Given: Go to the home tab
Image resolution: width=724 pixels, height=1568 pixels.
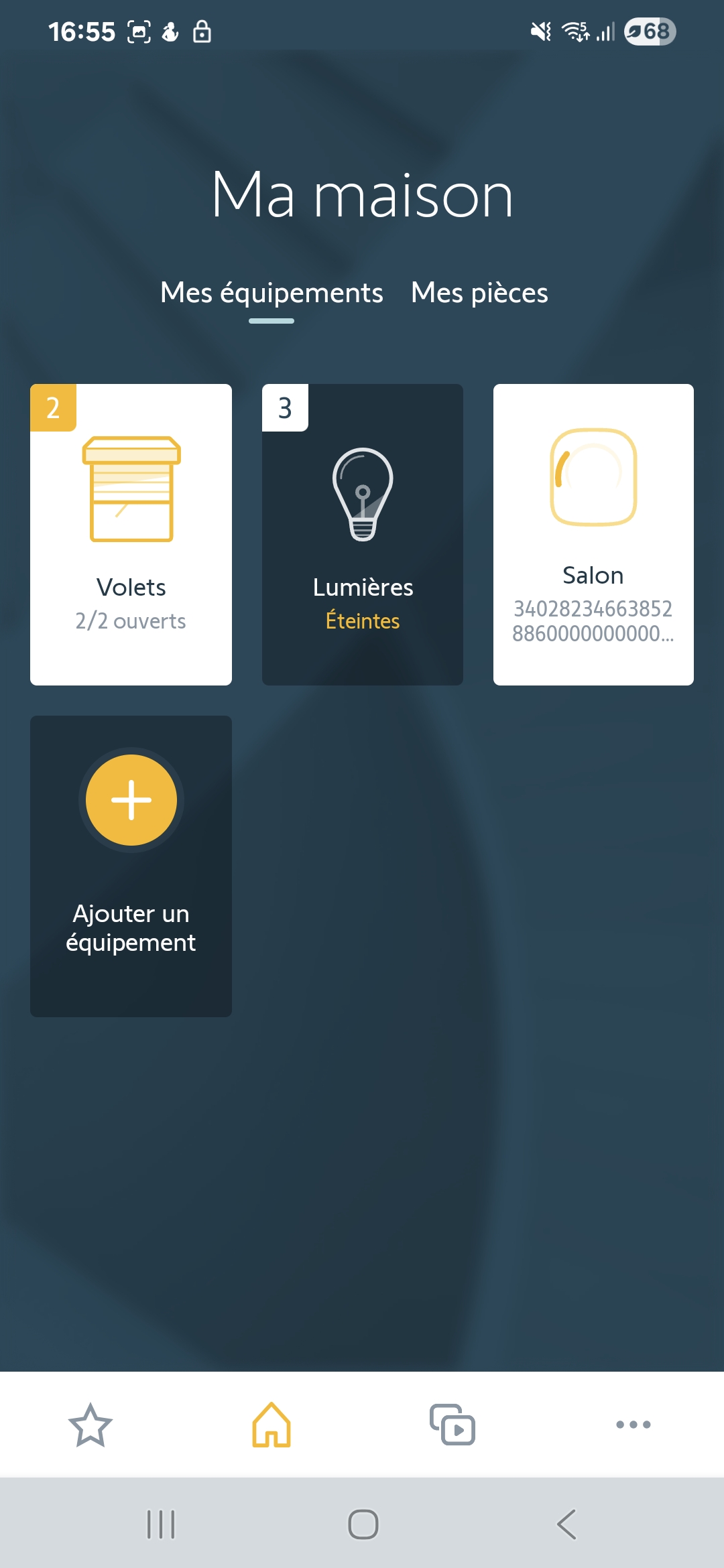Looking at the screenshot, I should (271, 1425).
